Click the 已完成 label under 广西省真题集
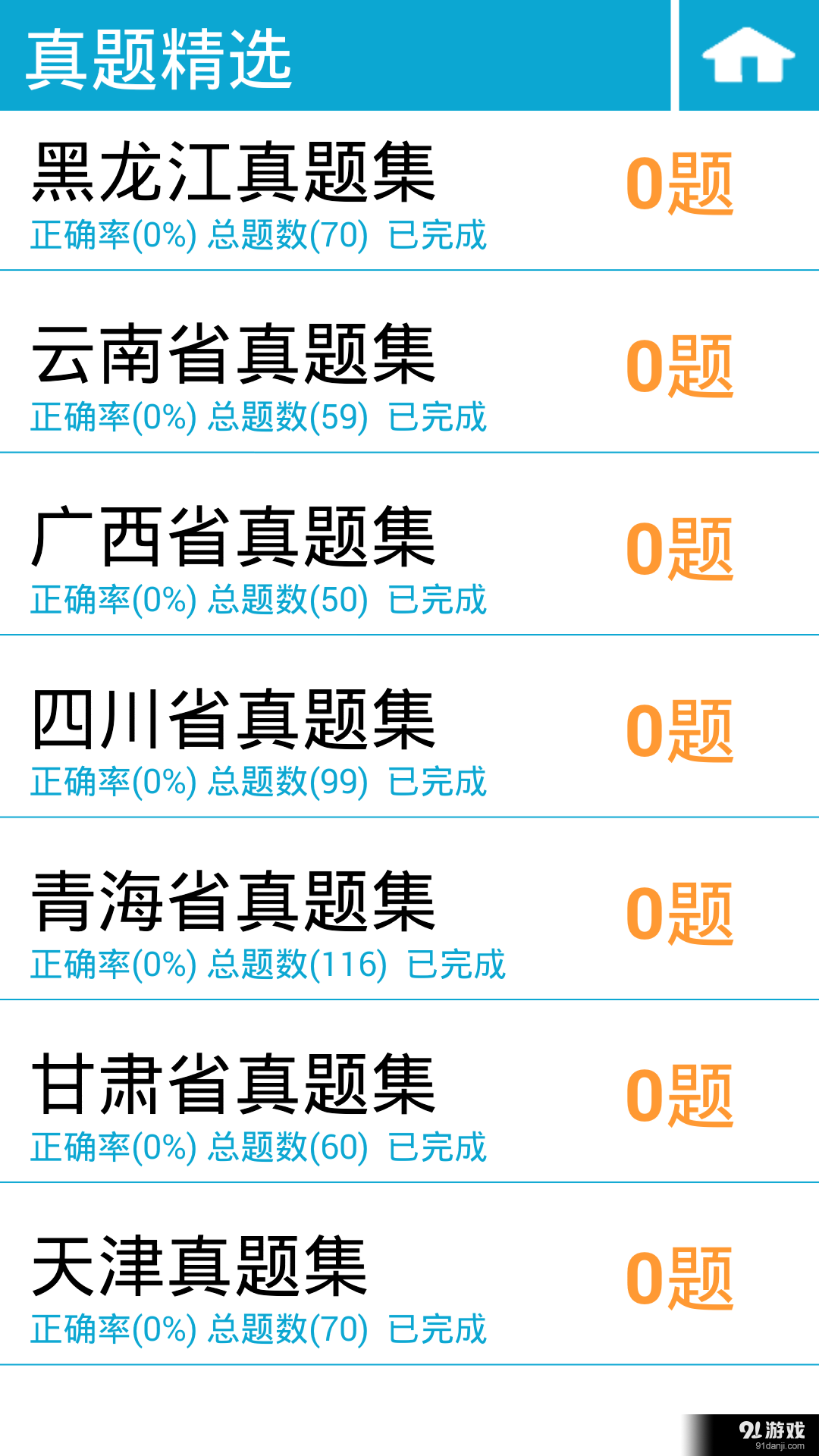 point(441,603)
